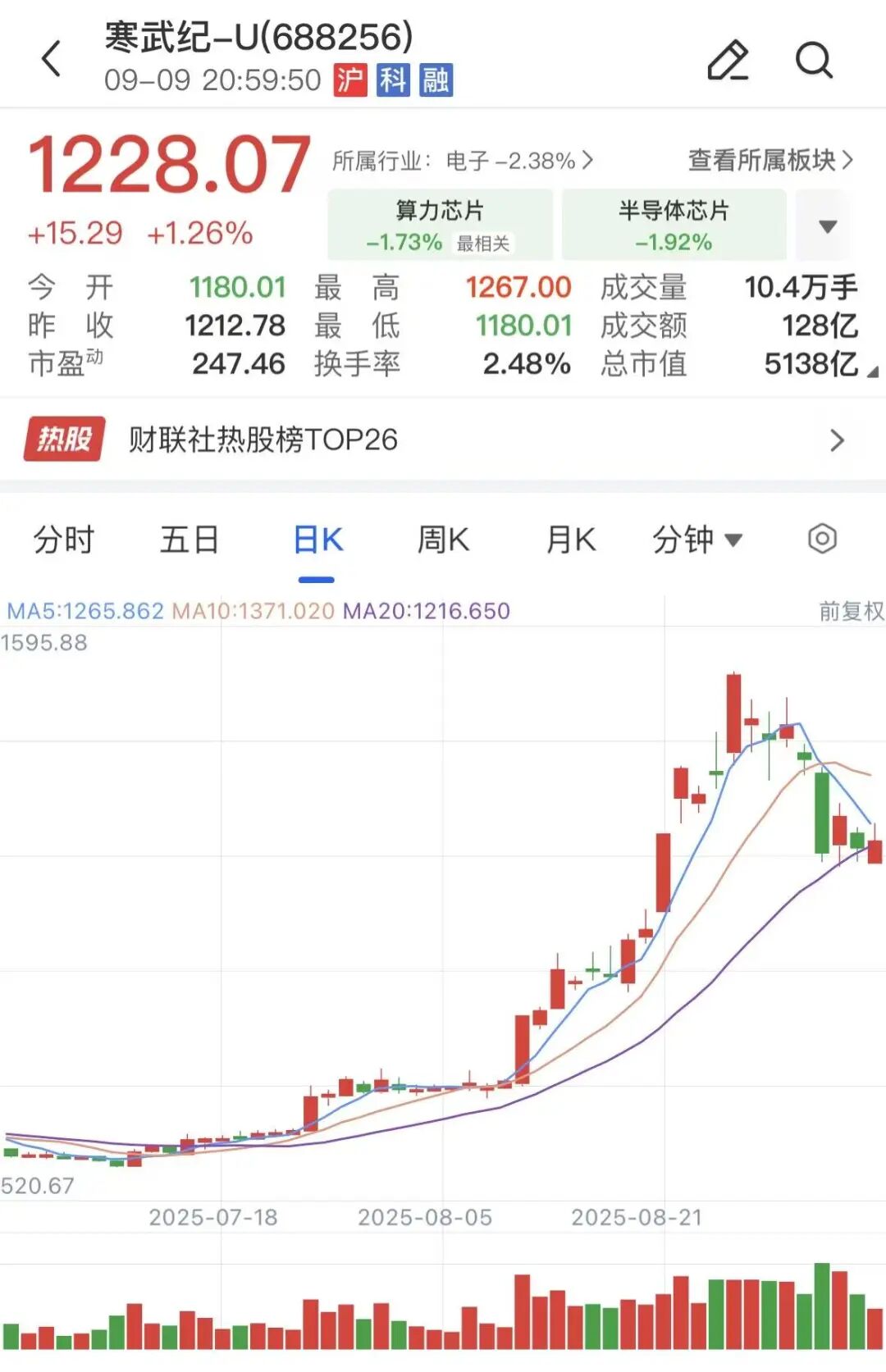Open chart settings hexagon icon
This screenshot has width=886, height=1372.
coord(822,540)
